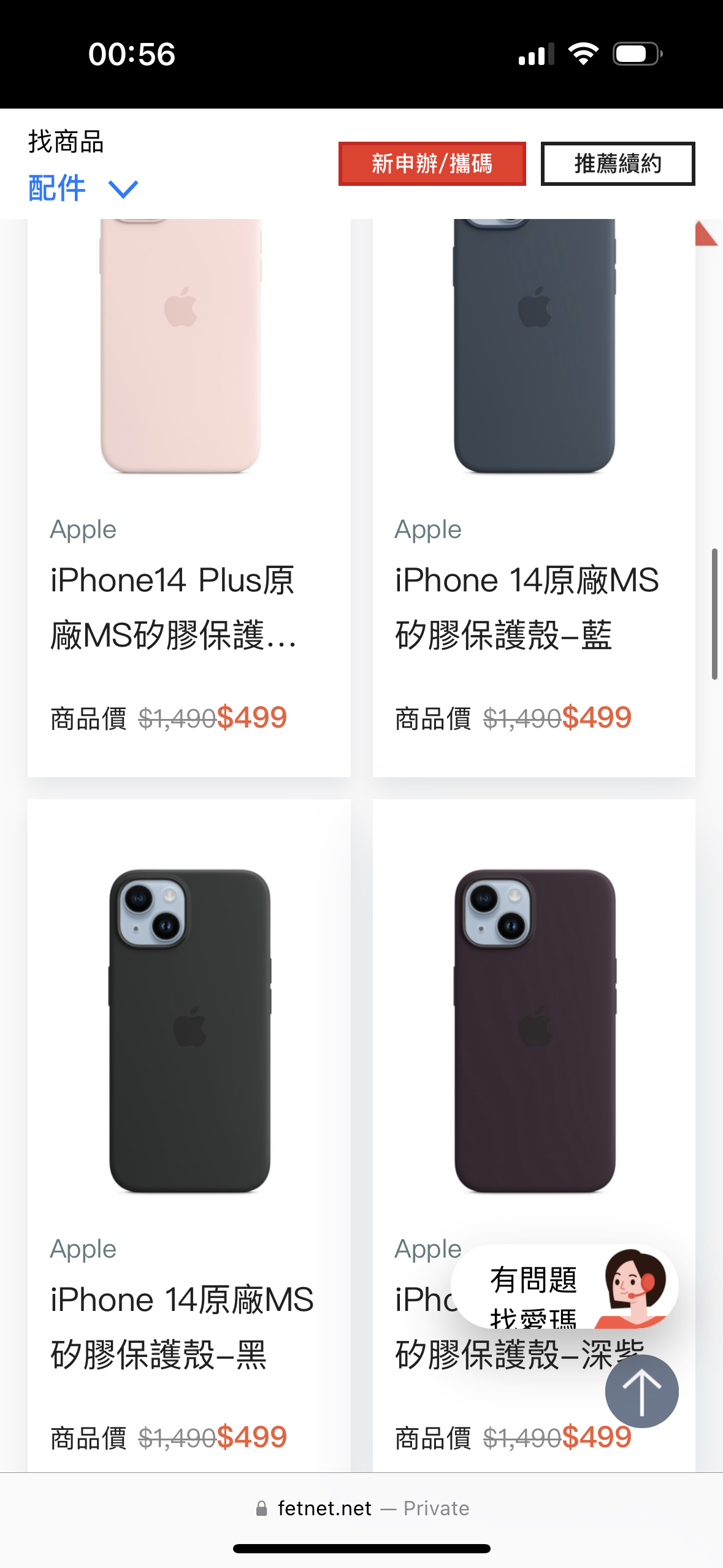
Task: Tap the fetnet.net address bar
Action: [x=362, y=1508]
